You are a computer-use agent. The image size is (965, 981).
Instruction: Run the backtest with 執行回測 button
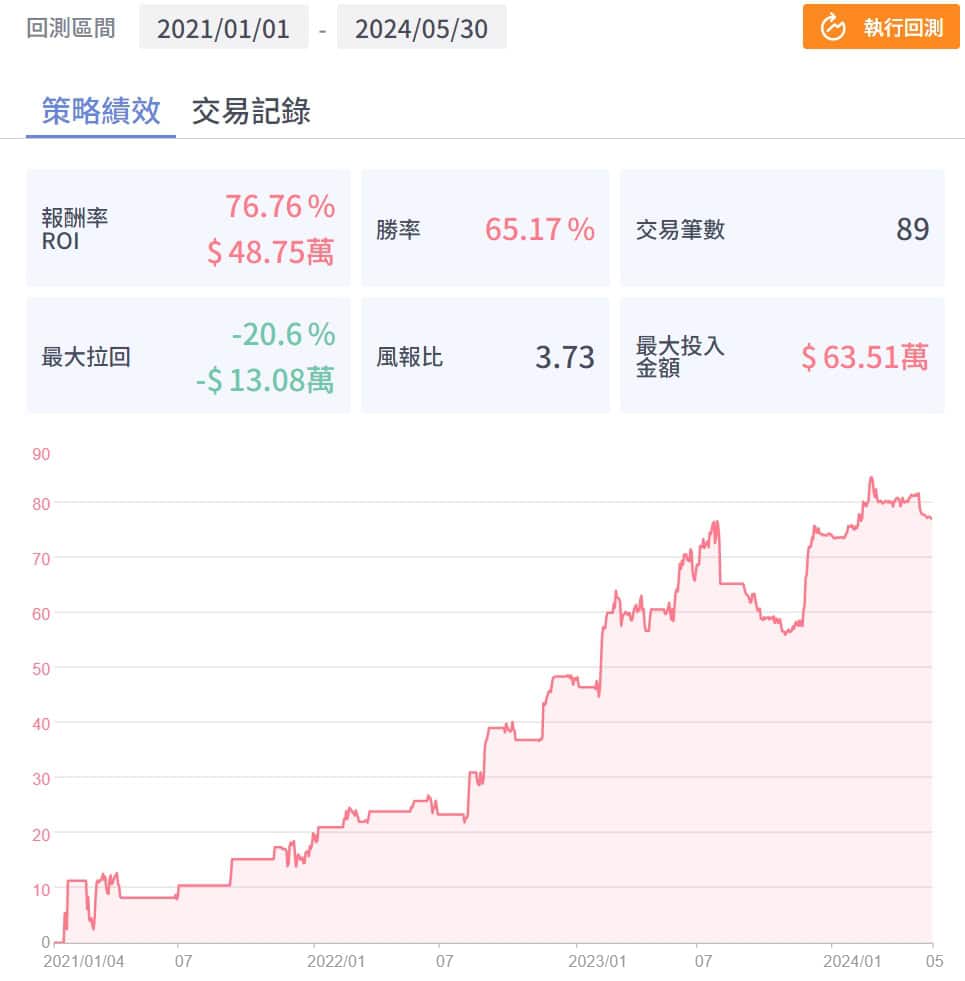(x=881, y=27)
